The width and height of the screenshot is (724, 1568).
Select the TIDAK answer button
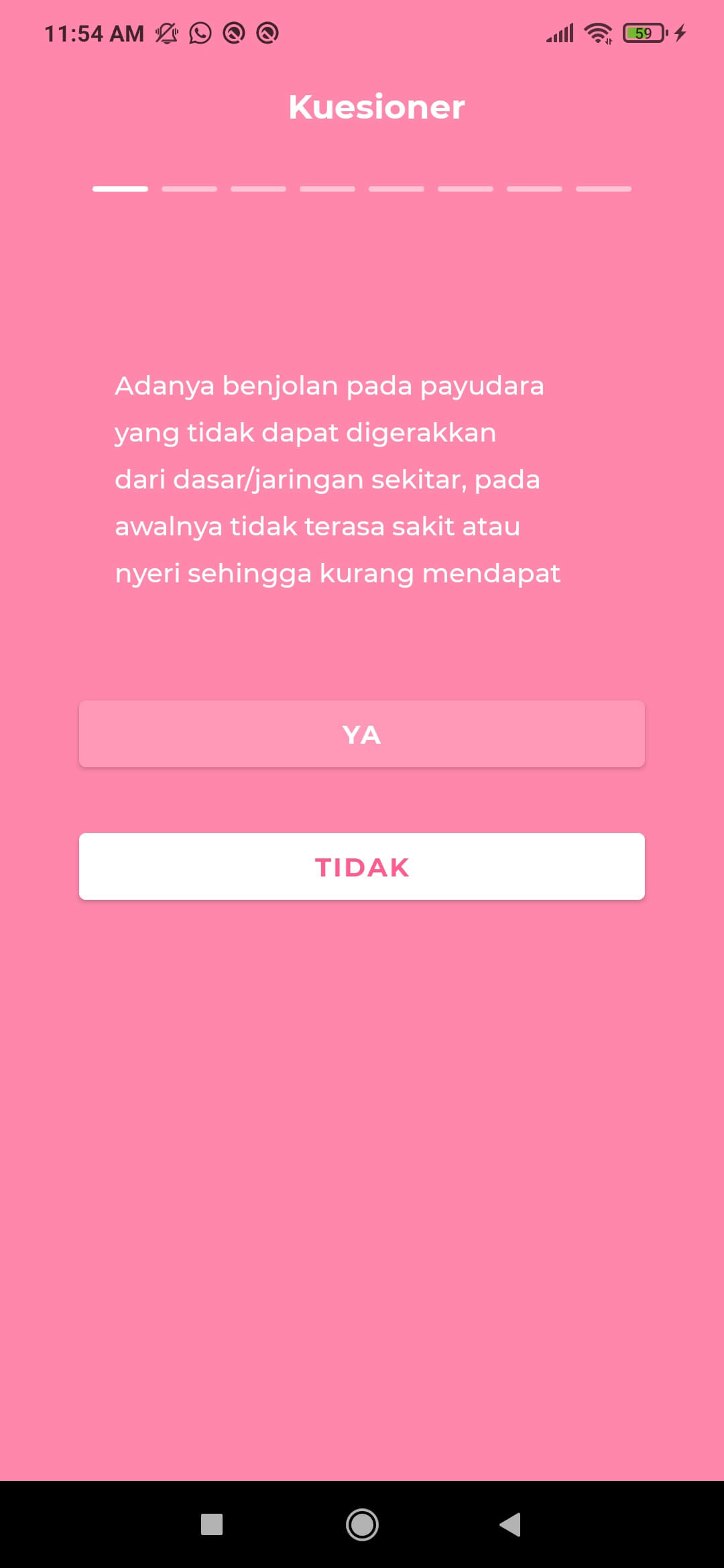click(362, 866)
